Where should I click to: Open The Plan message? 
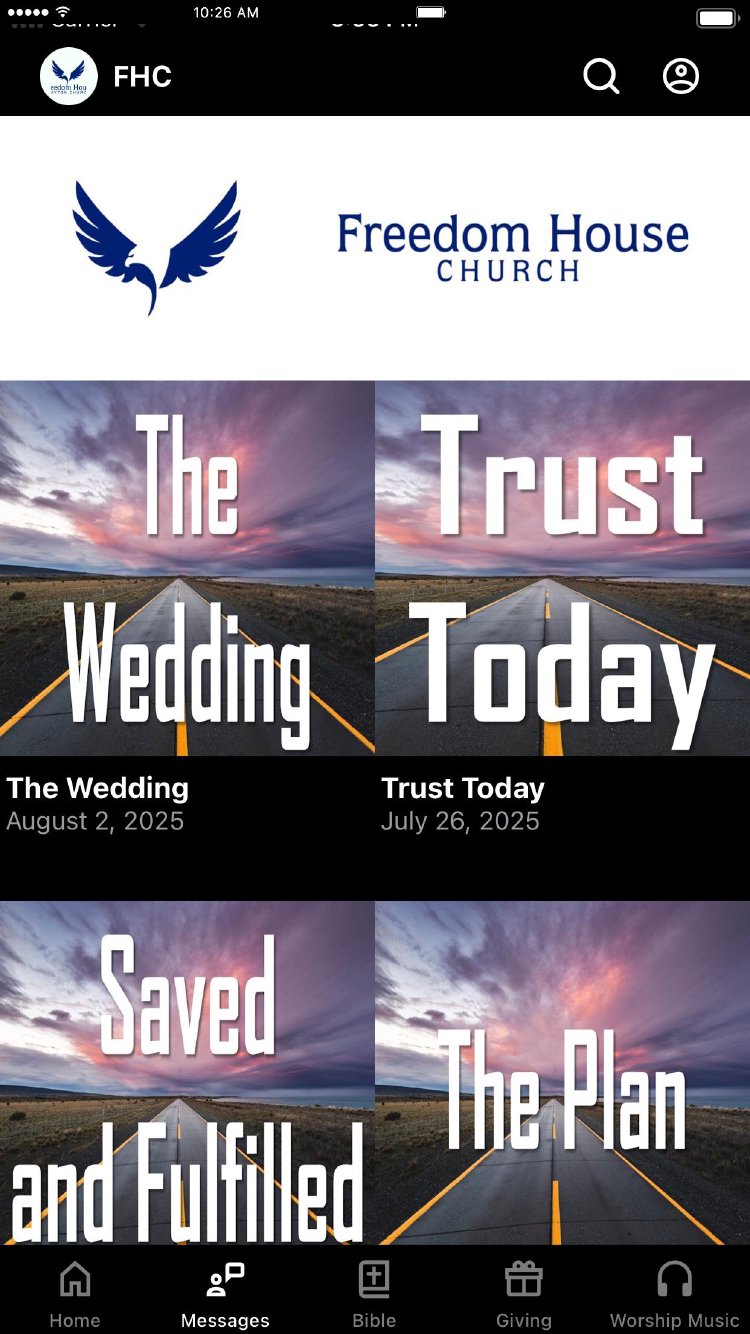click(562, 1073)
